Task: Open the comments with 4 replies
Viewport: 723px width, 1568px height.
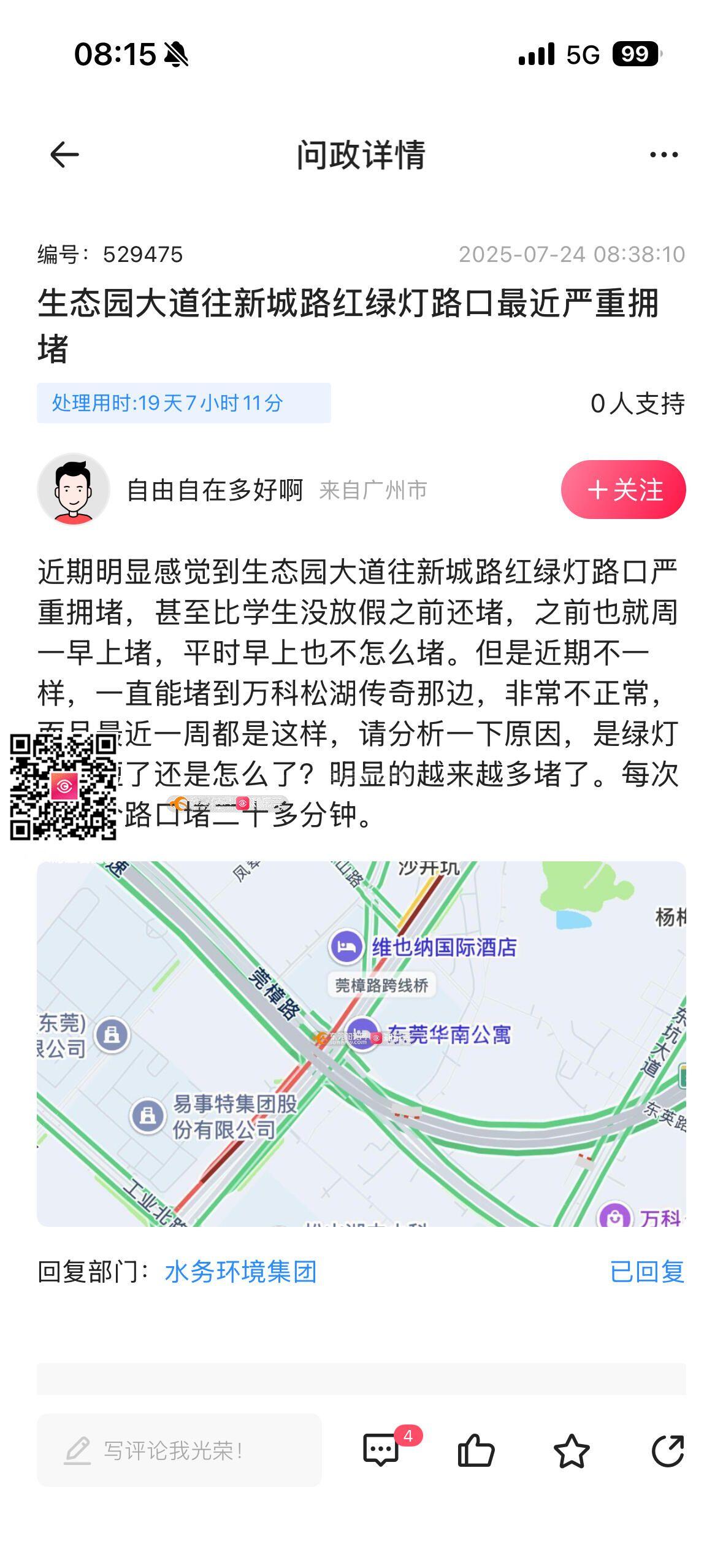Action: (381, 1450)
